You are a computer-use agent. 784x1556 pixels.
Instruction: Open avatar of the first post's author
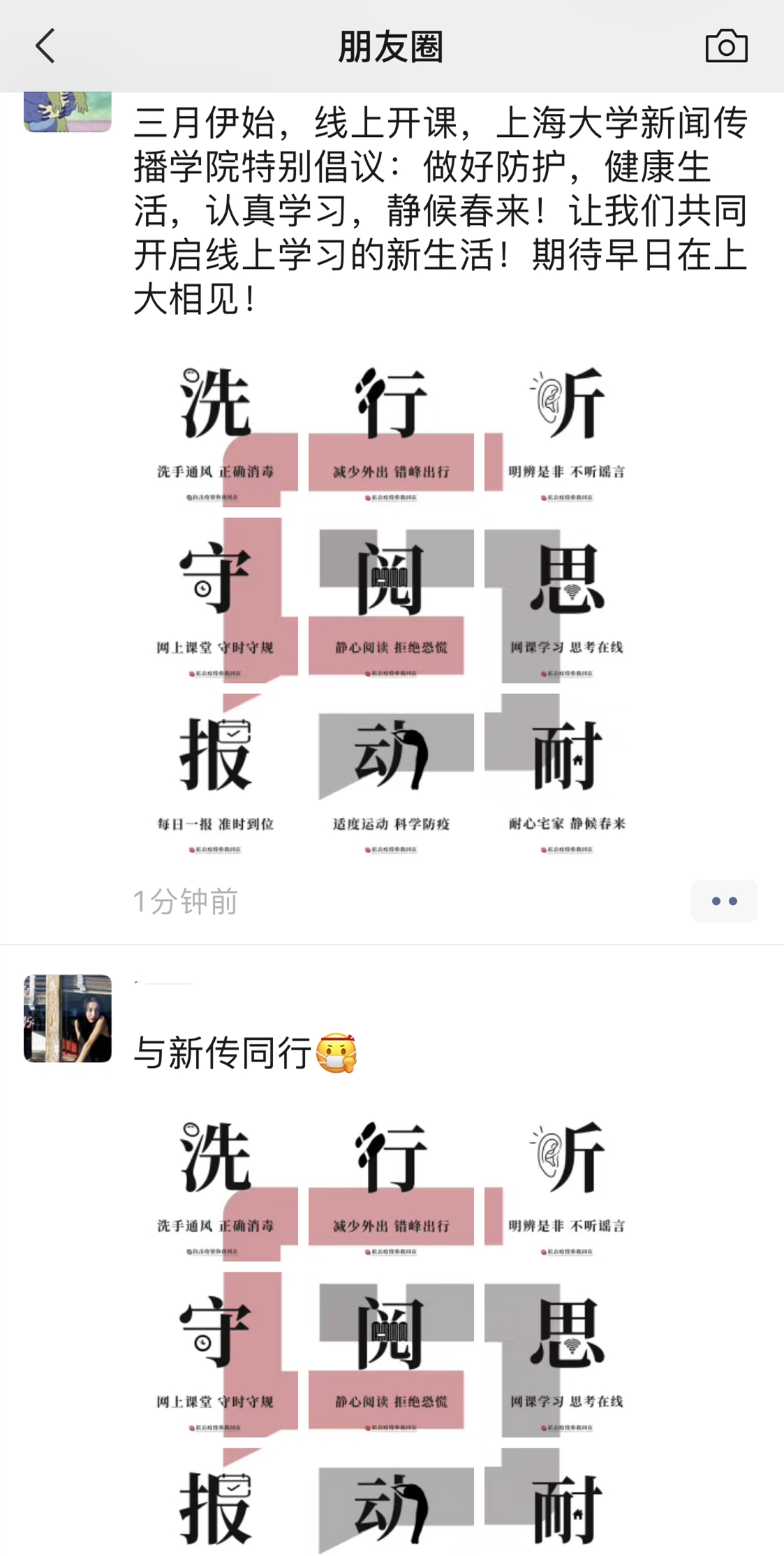point(68,112)
